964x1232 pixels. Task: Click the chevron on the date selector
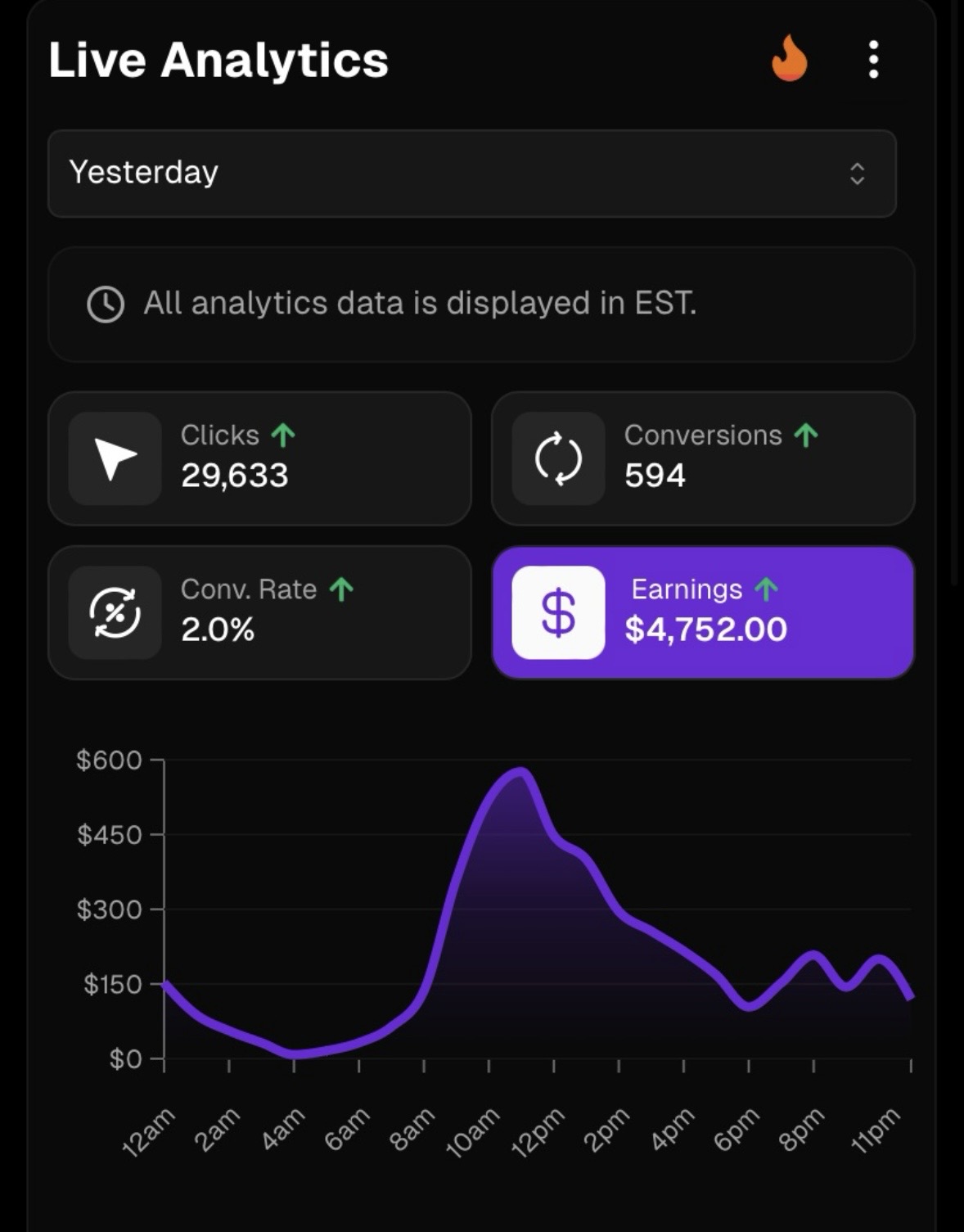tap(858, 174)
